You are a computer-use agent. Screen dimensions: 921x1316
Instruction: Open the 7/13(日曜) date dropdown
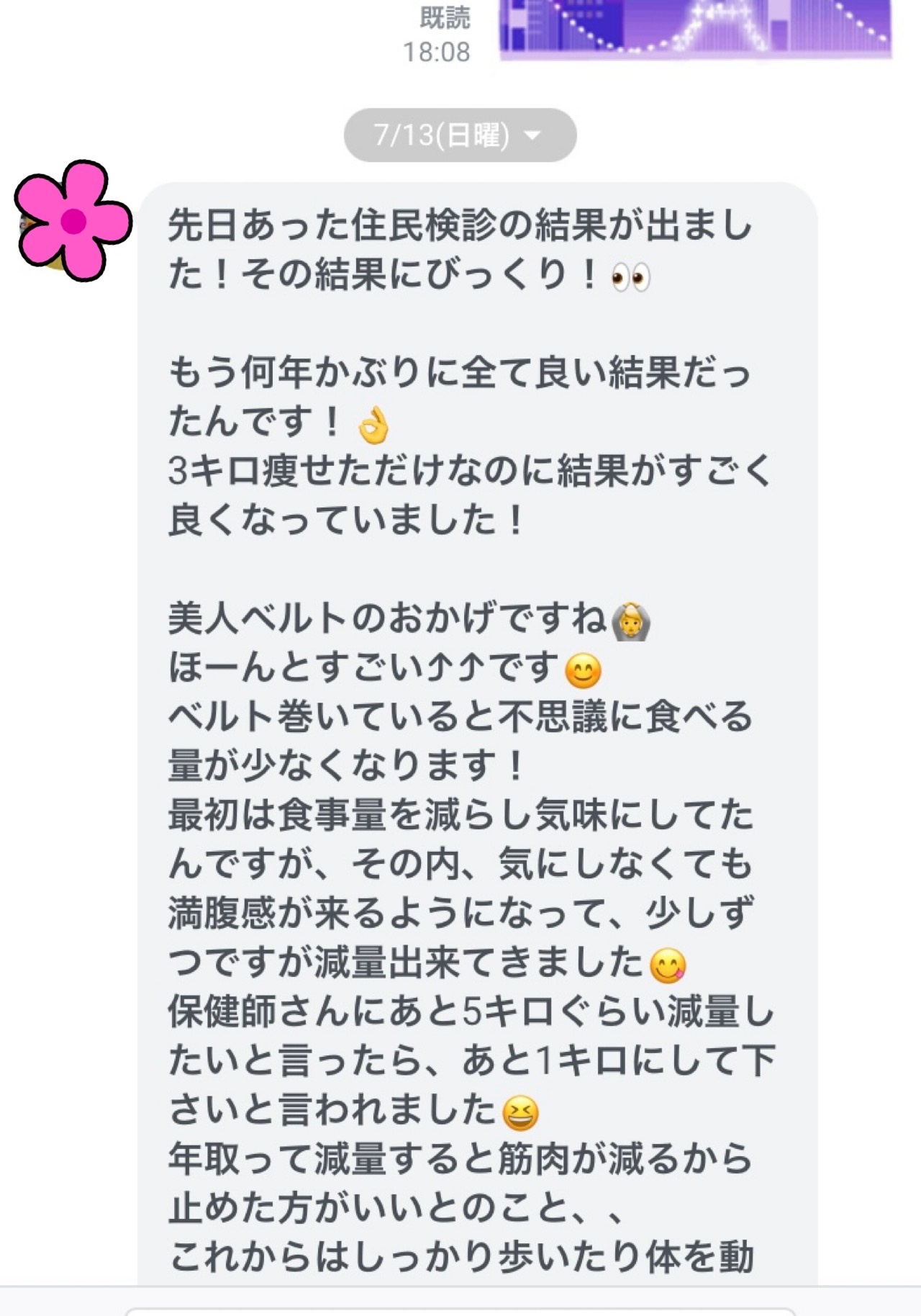[459, 135]
